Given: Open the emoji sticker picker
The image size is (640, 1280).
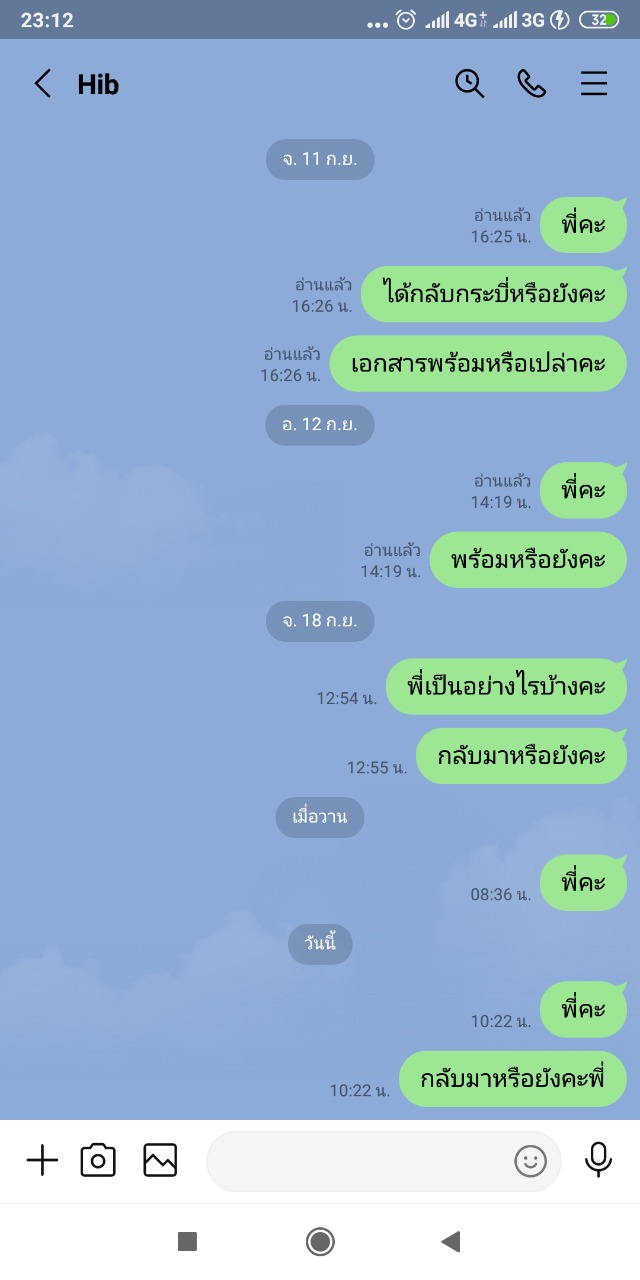Looking at the screenshot, I should tap(531, 1161).
